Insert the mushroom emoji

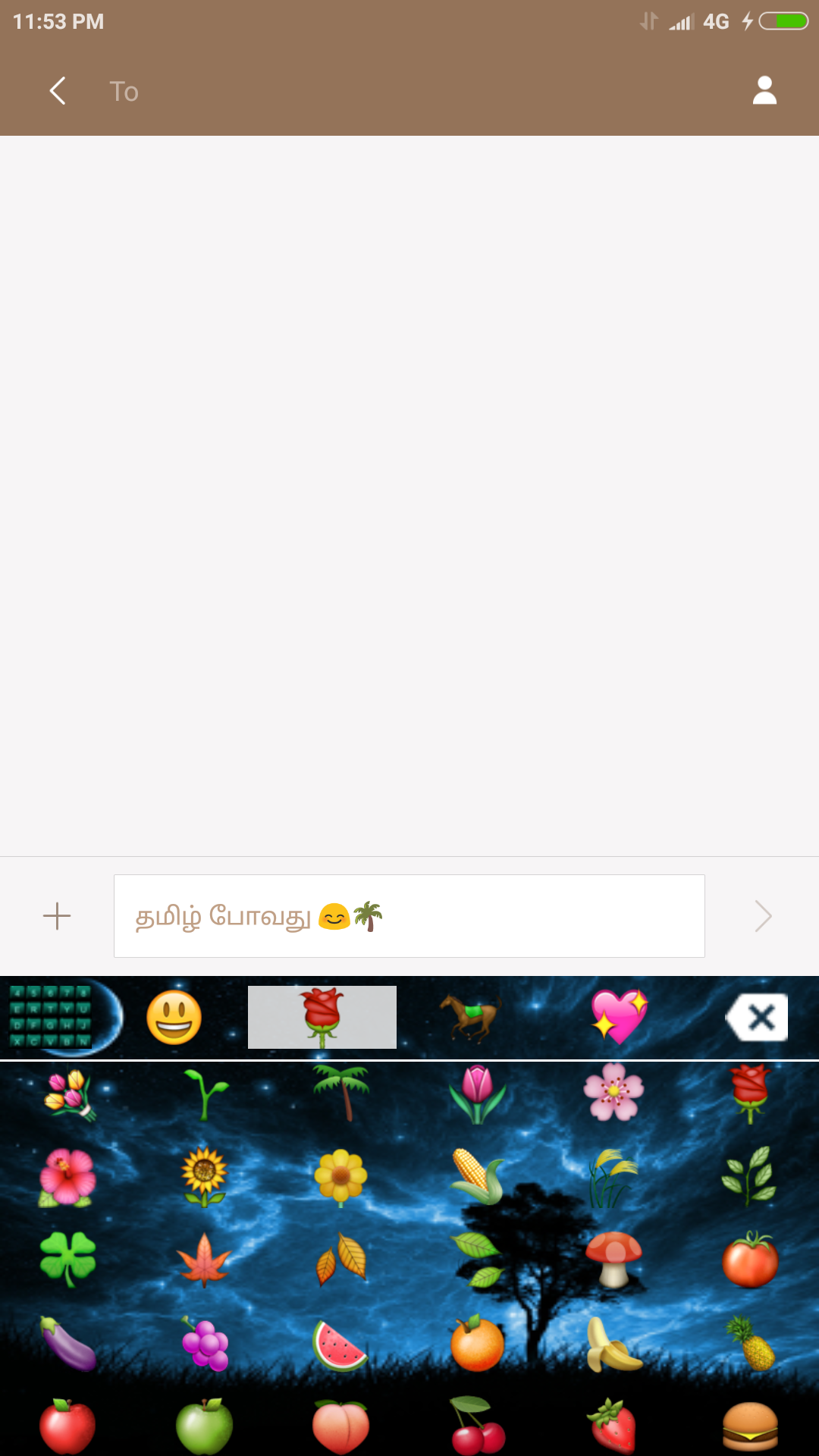pyautogui.click(x=614, y=1260)
